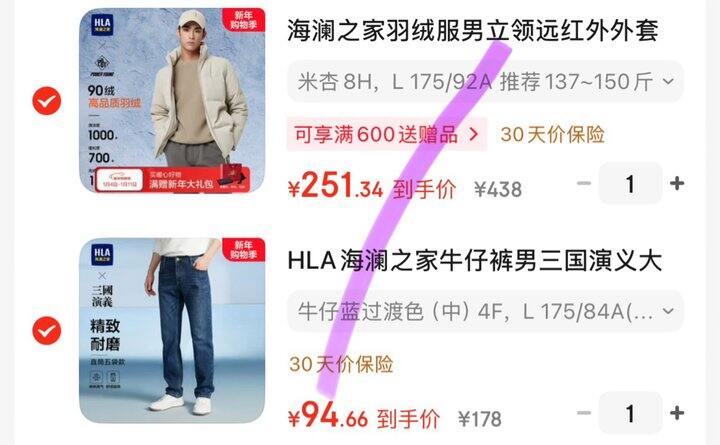Open the 牛仔蓝过渡色 variant dropdown

point(485,311)
